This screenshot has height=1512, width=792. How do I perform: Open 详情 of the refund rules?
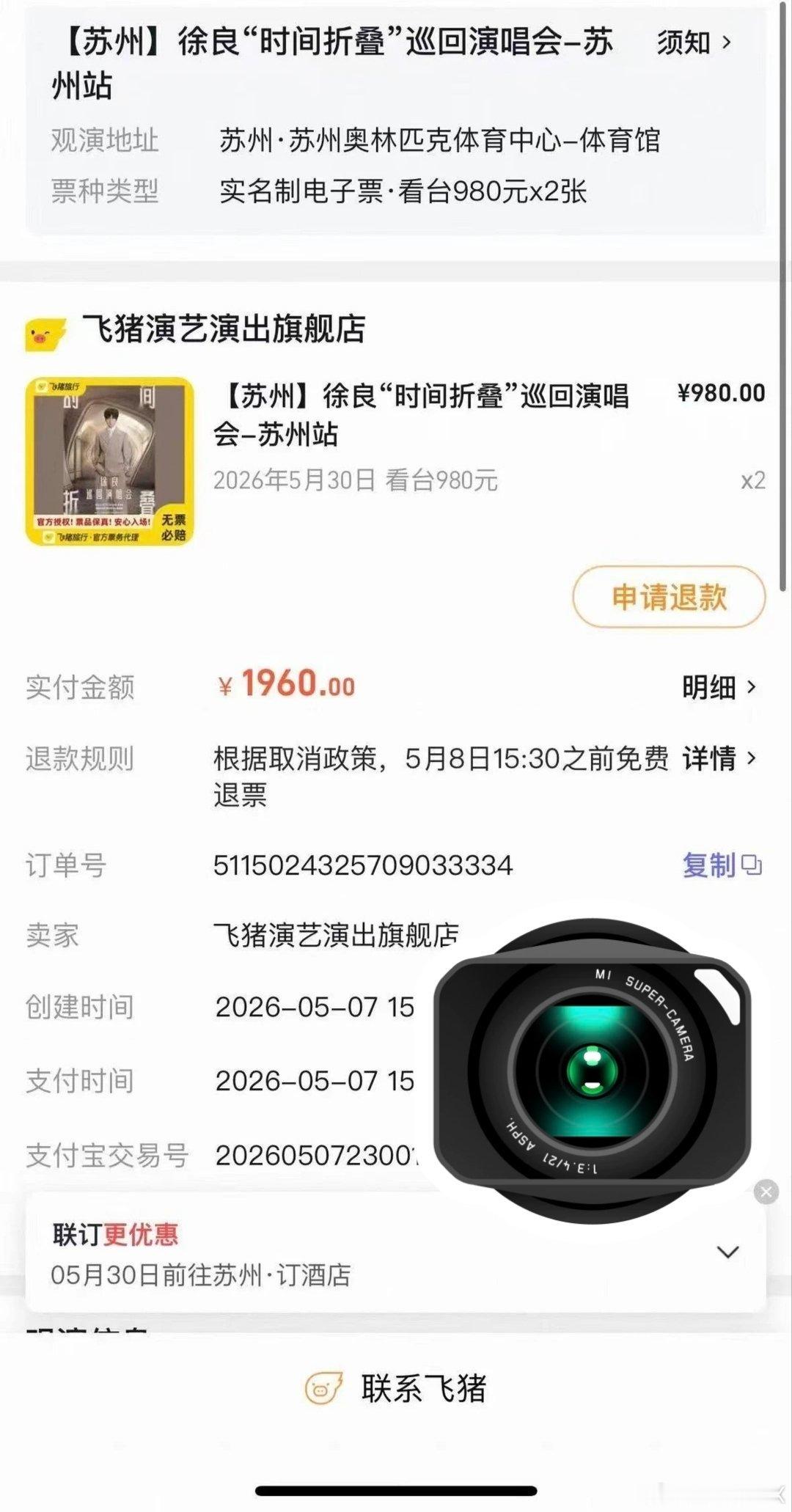tap(719, 758)
